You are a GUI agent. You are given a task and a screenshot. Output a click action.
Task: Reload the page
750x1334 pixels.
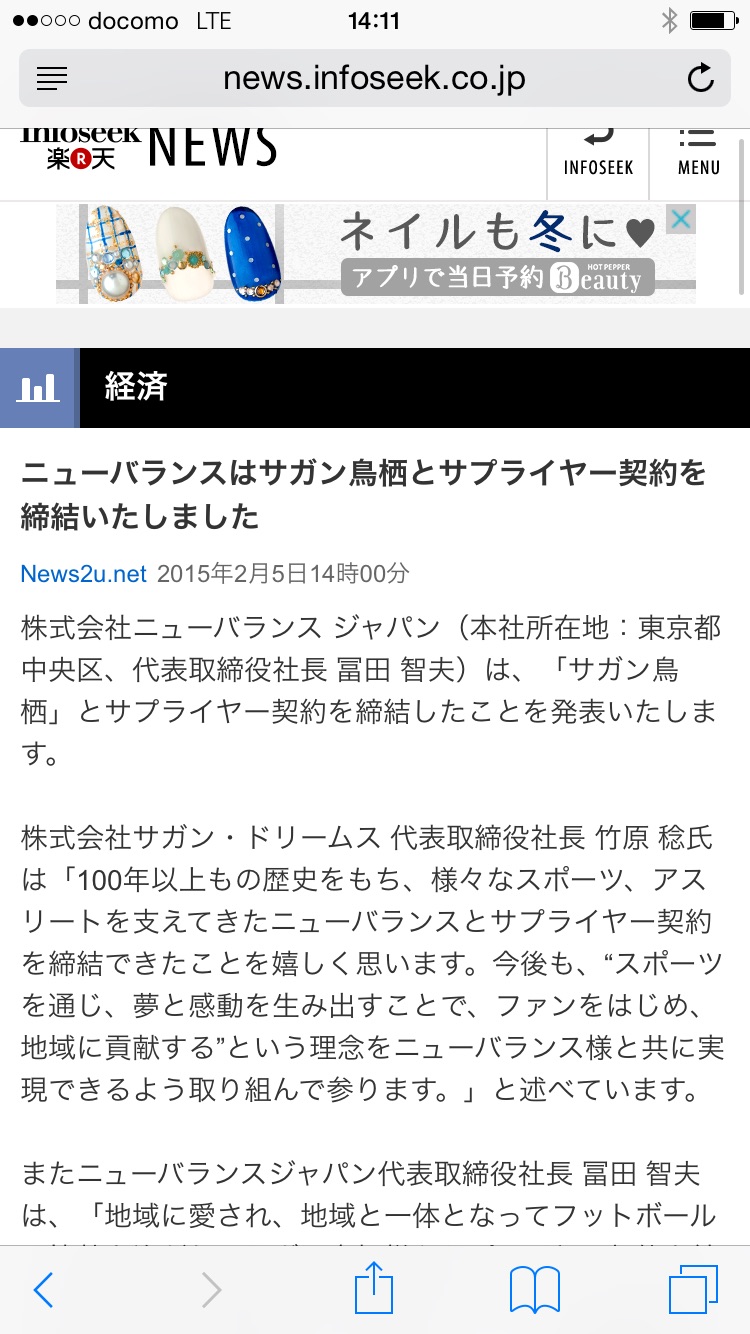(700, 78)
